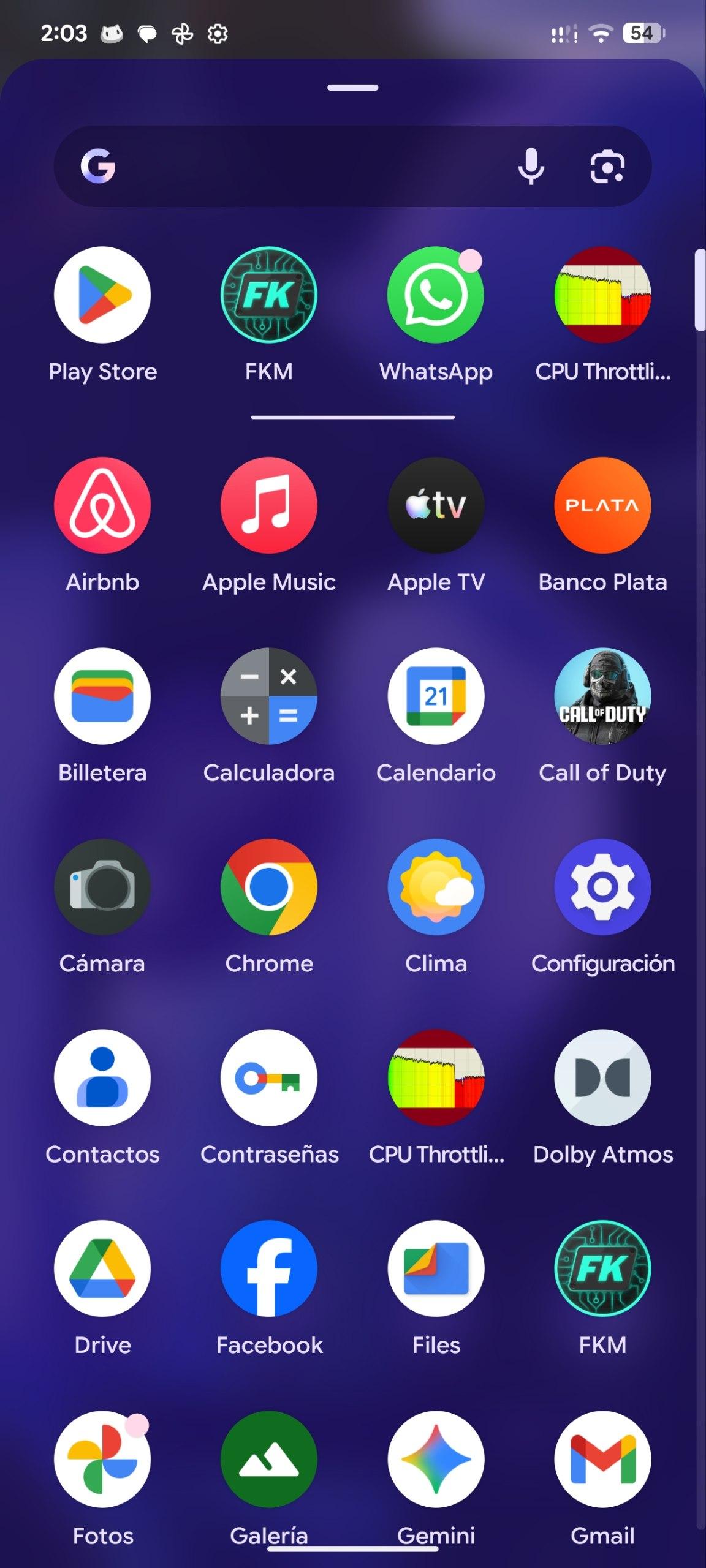Open Calendario
Image resolution: width=706 pixels, height=1568 pixels.
click(x=436, y=696)
